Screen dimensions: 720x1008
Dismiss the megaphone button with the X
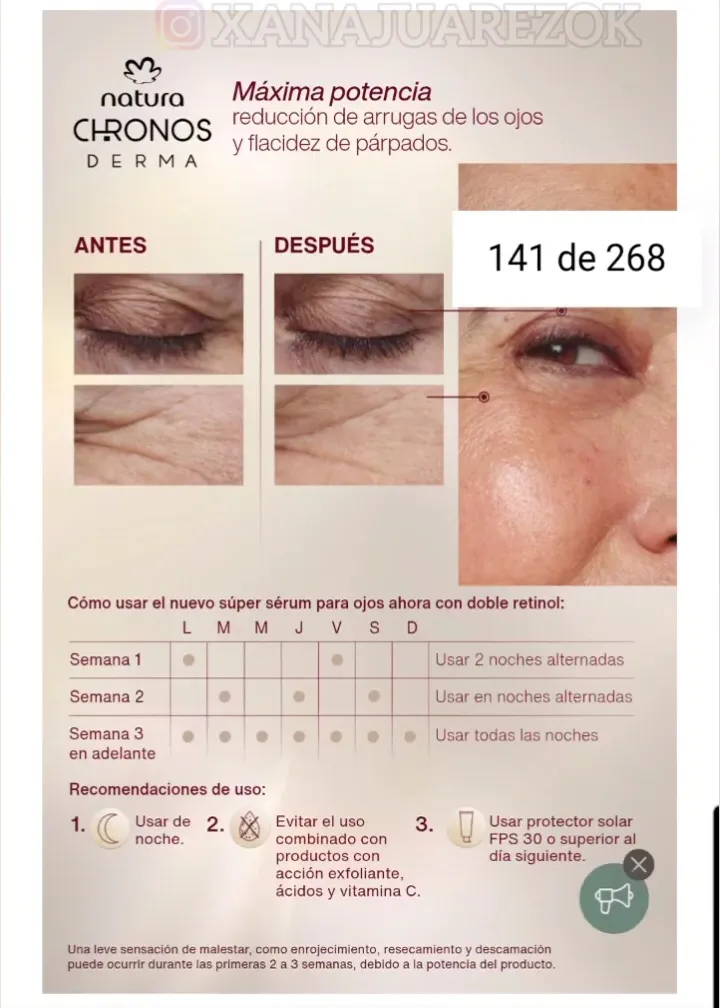click(640, 865)
